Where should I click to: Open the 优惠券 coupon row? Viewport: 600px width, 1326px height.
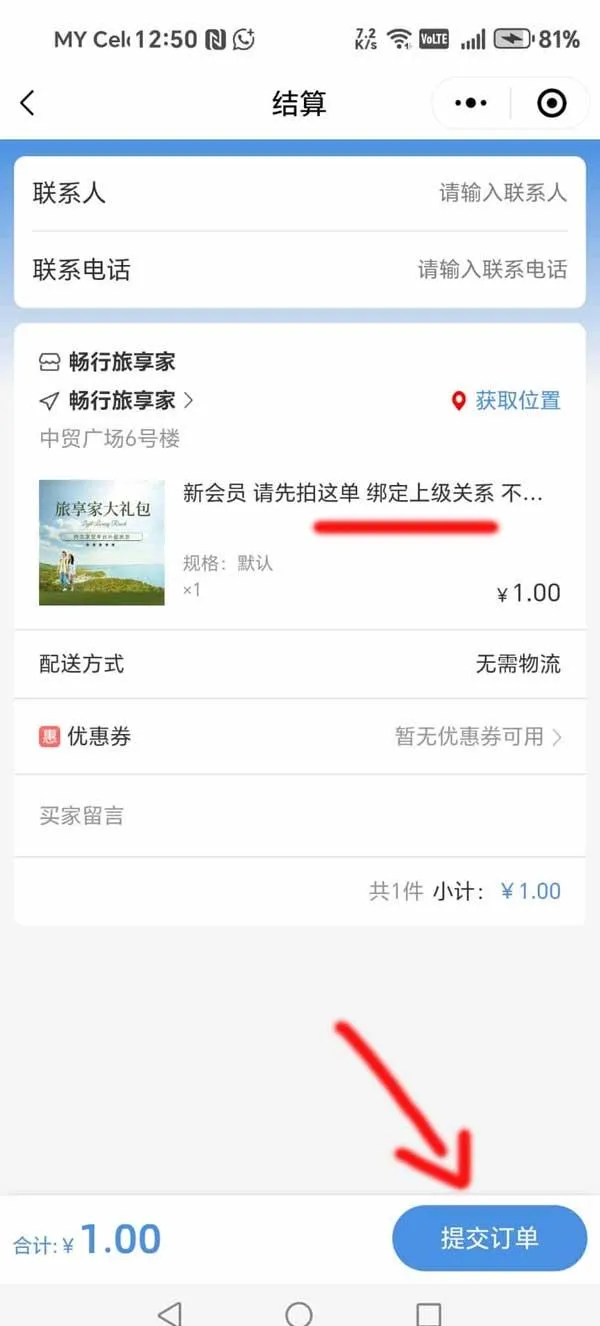(300, 737)
